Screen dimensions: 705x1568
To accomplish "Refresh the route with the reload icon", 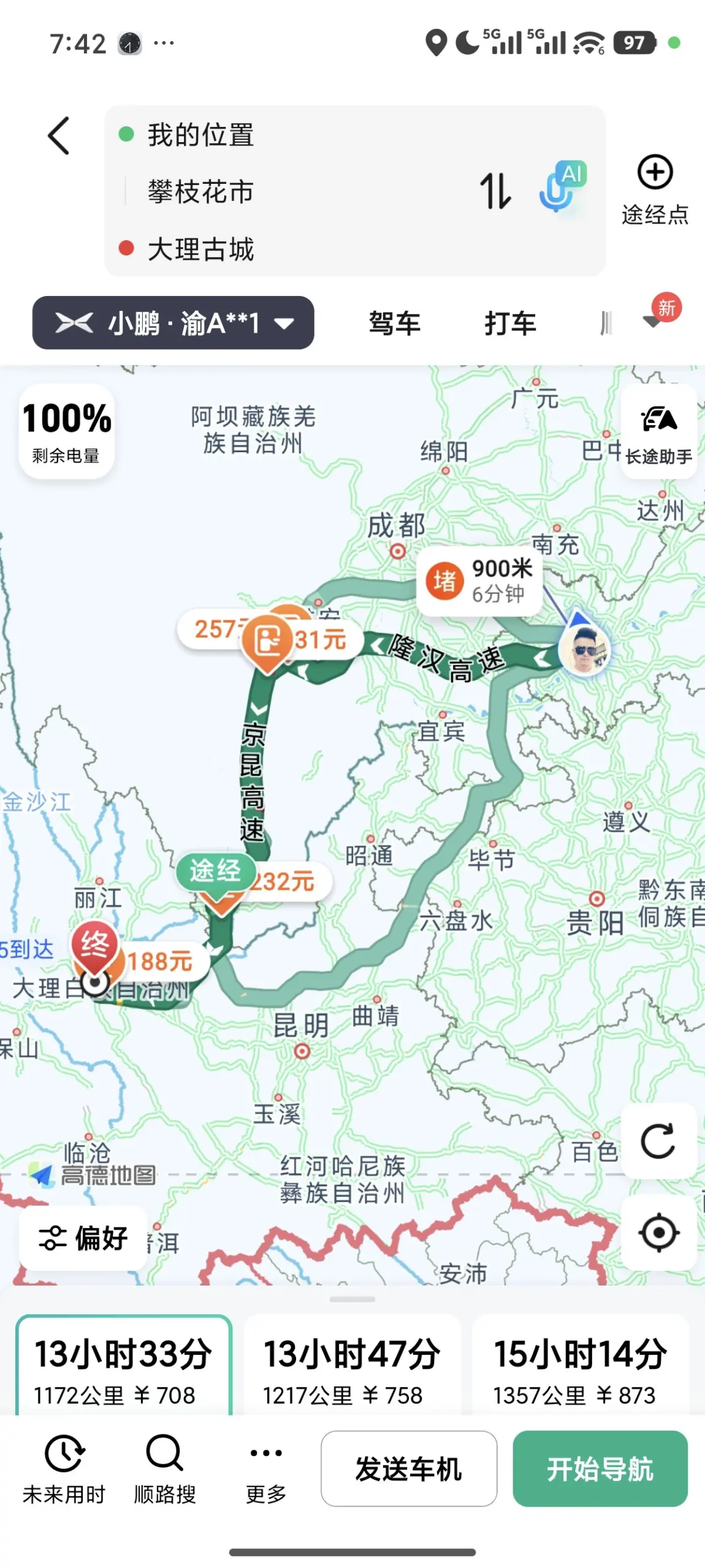I will [x=659, y=1140].
